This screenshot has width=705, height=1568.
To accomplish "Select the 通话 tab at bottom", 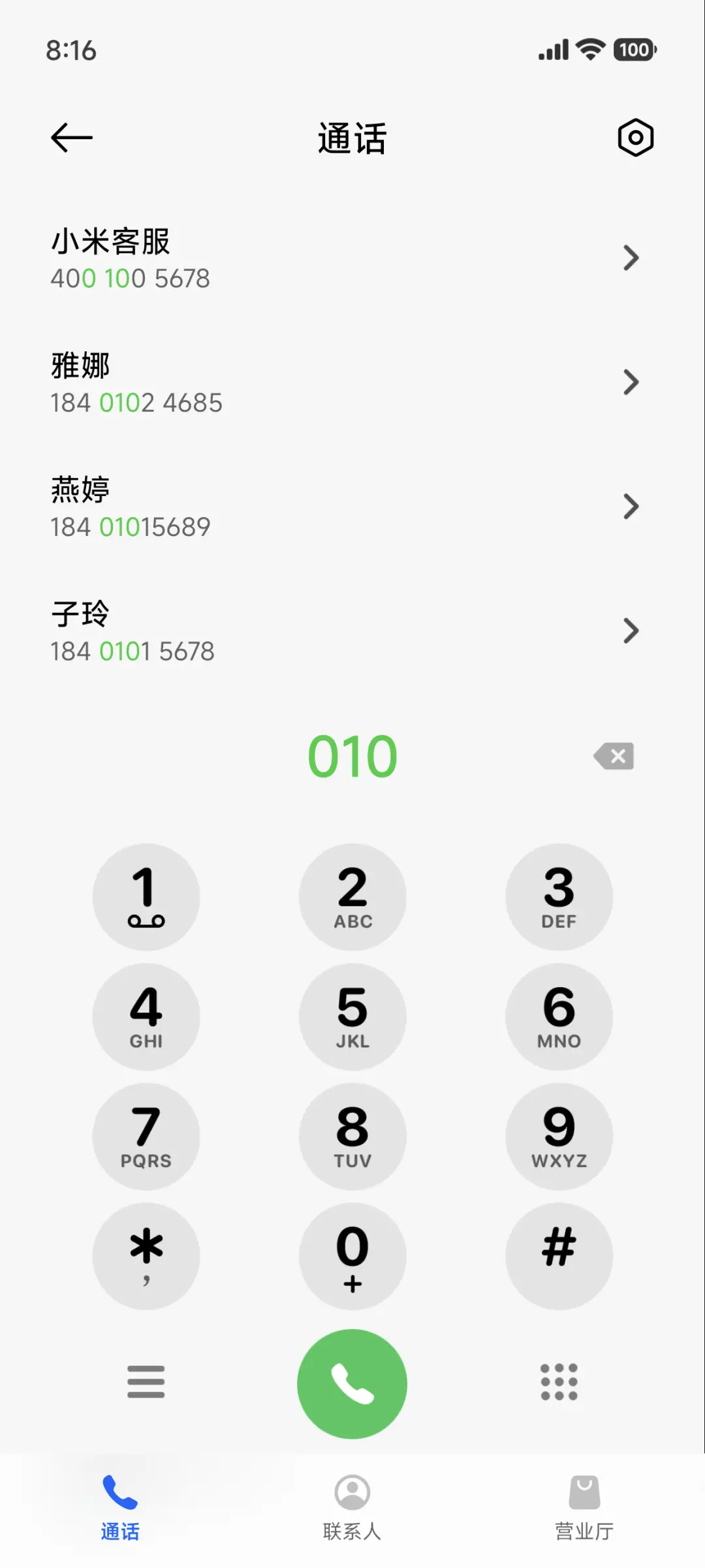I will click(119, 1508).
